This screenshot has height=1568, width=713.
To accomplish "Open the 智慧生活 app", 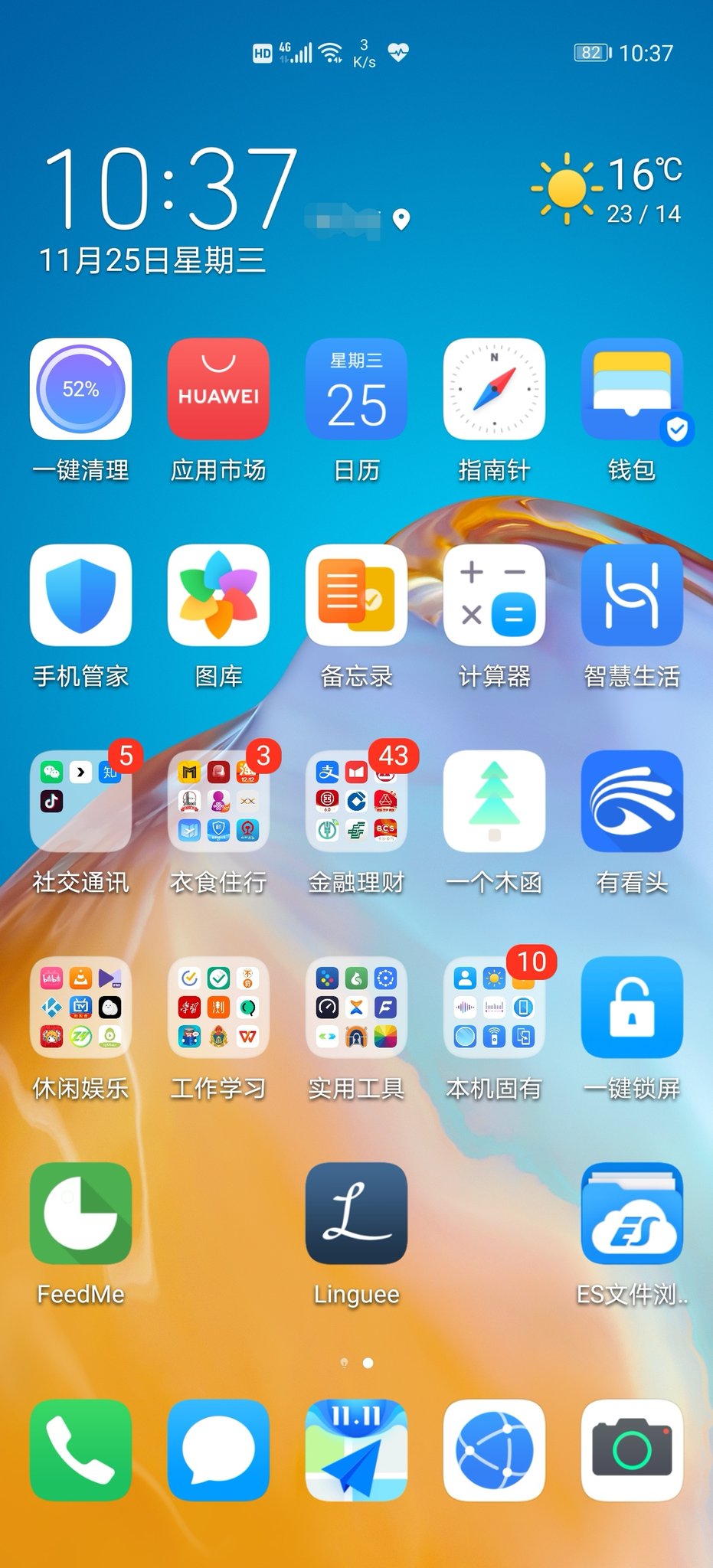I will tap(632, 595).
